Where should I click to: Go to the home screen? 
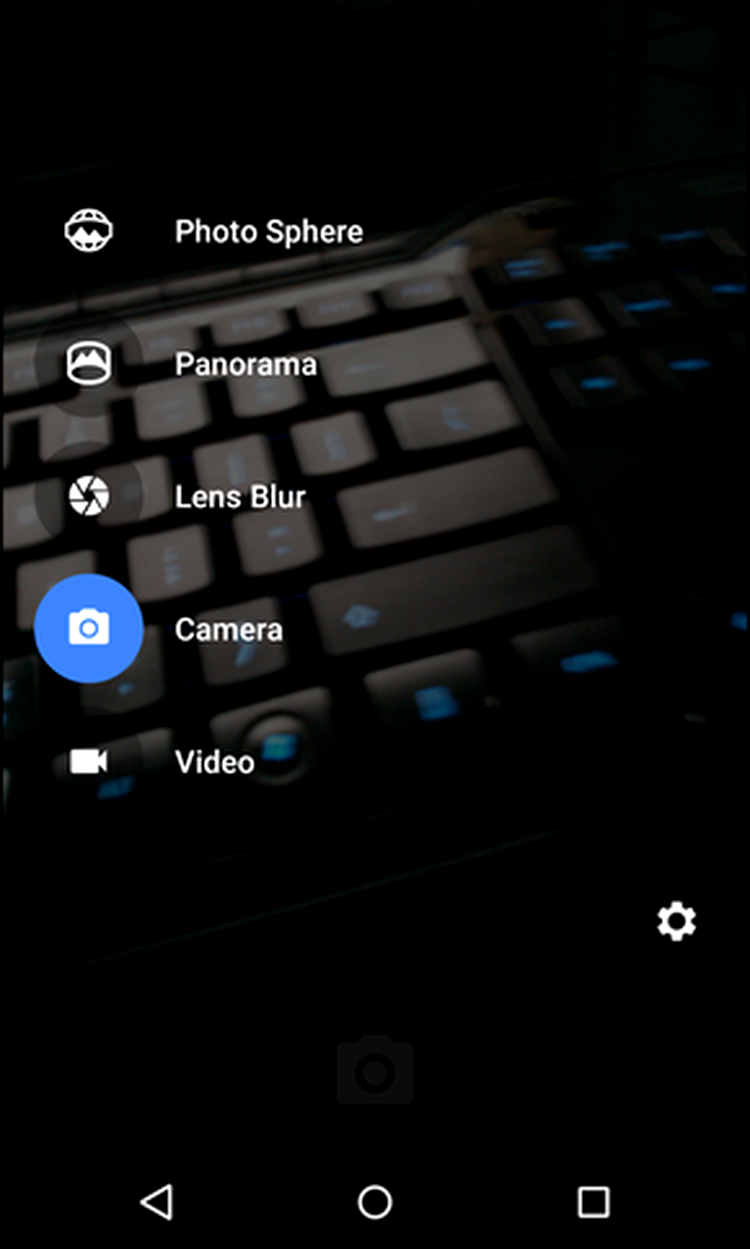click(x=375, y=1201)
